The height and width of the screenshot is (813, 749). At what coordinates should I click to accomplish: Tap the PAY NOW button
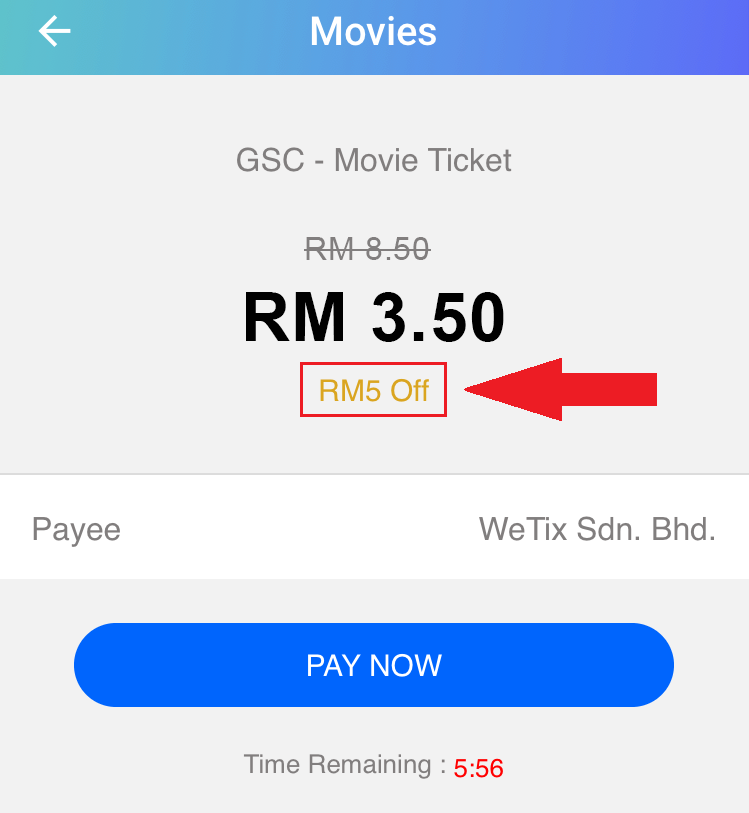pyautogui.click(x=374, y=665)
